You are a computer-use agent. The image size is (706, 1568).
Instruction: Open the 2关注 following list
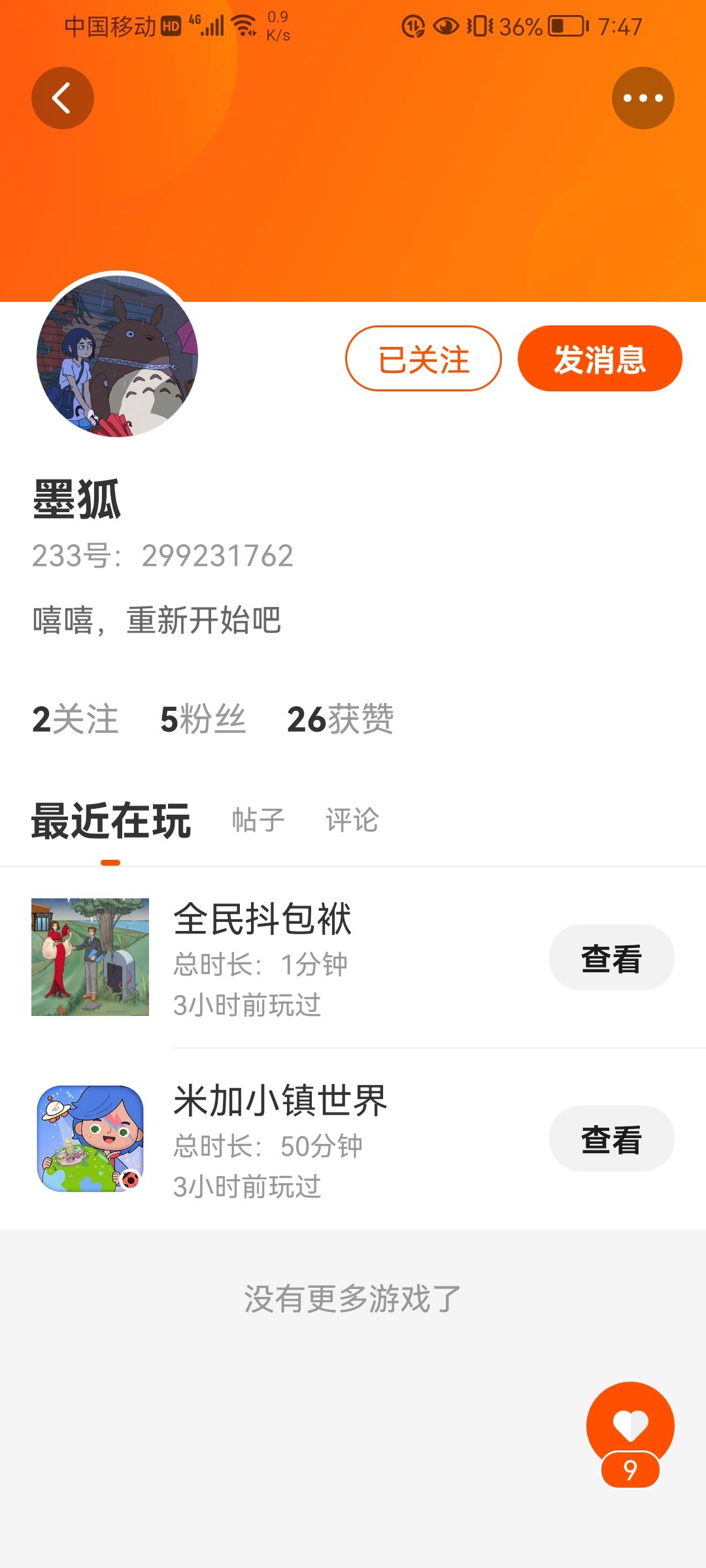75,719
